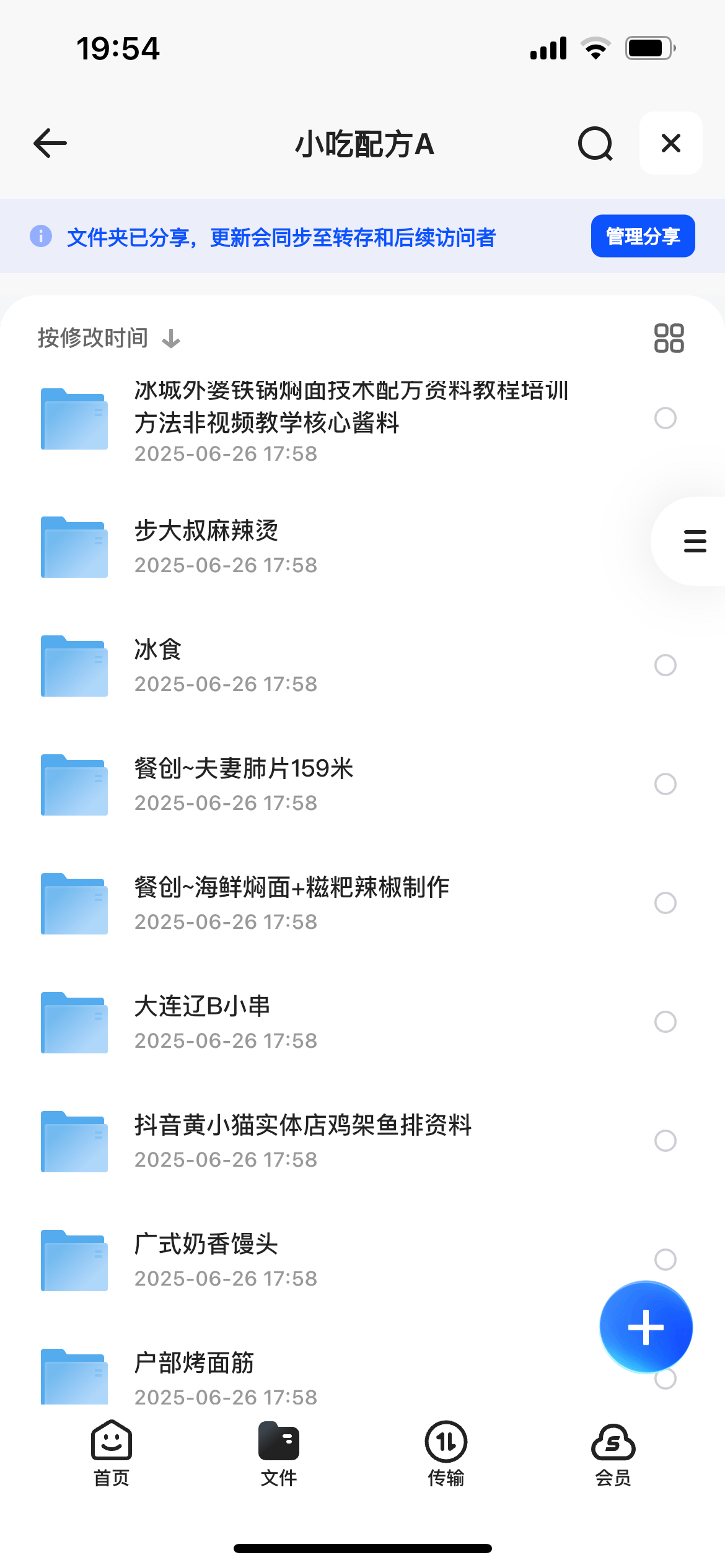Select checkbox for 冰城外婆铁锅焖面 folder
The width and height of the screenshot is (725, 1568).
click(x=665, y=418)
